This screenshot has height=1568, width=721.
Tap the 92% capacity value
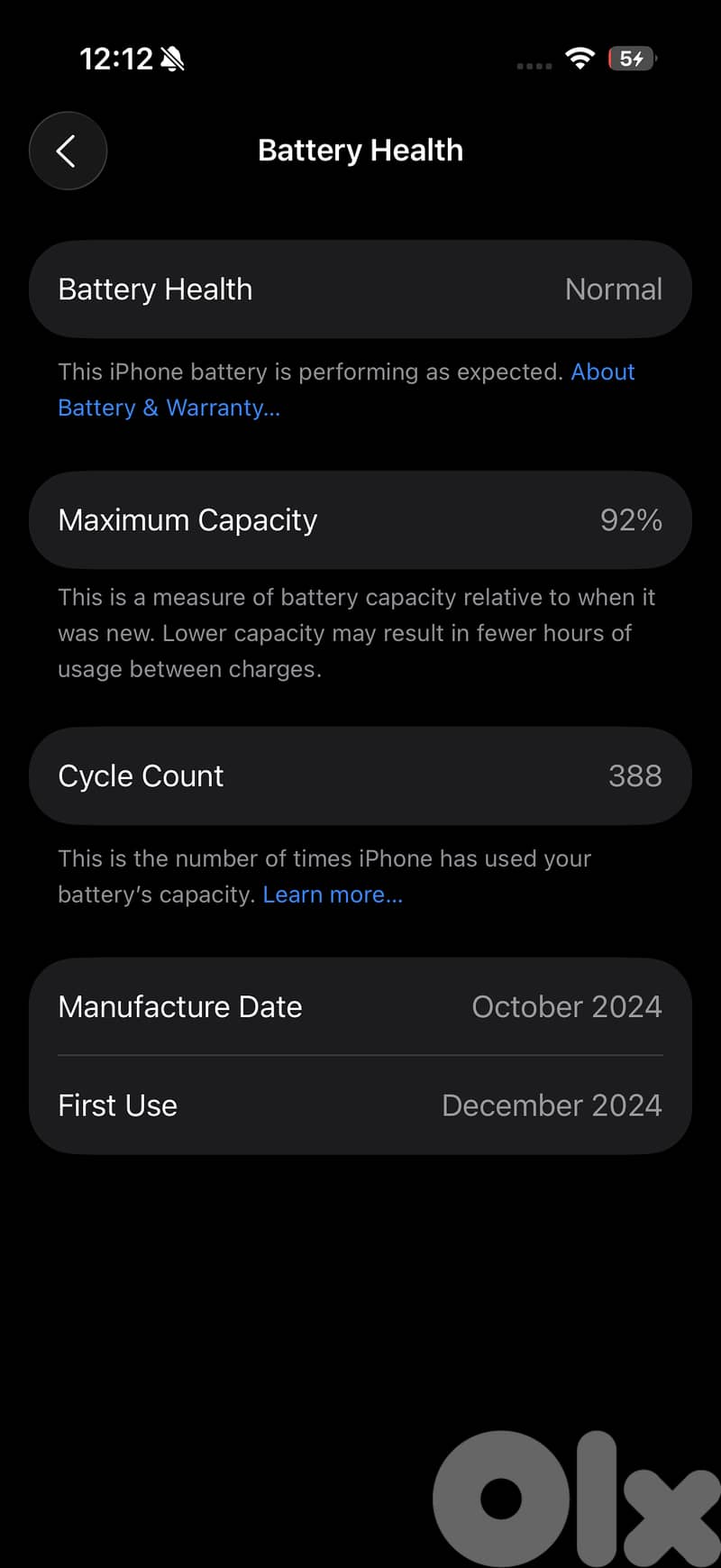click(x=631, y=519)
